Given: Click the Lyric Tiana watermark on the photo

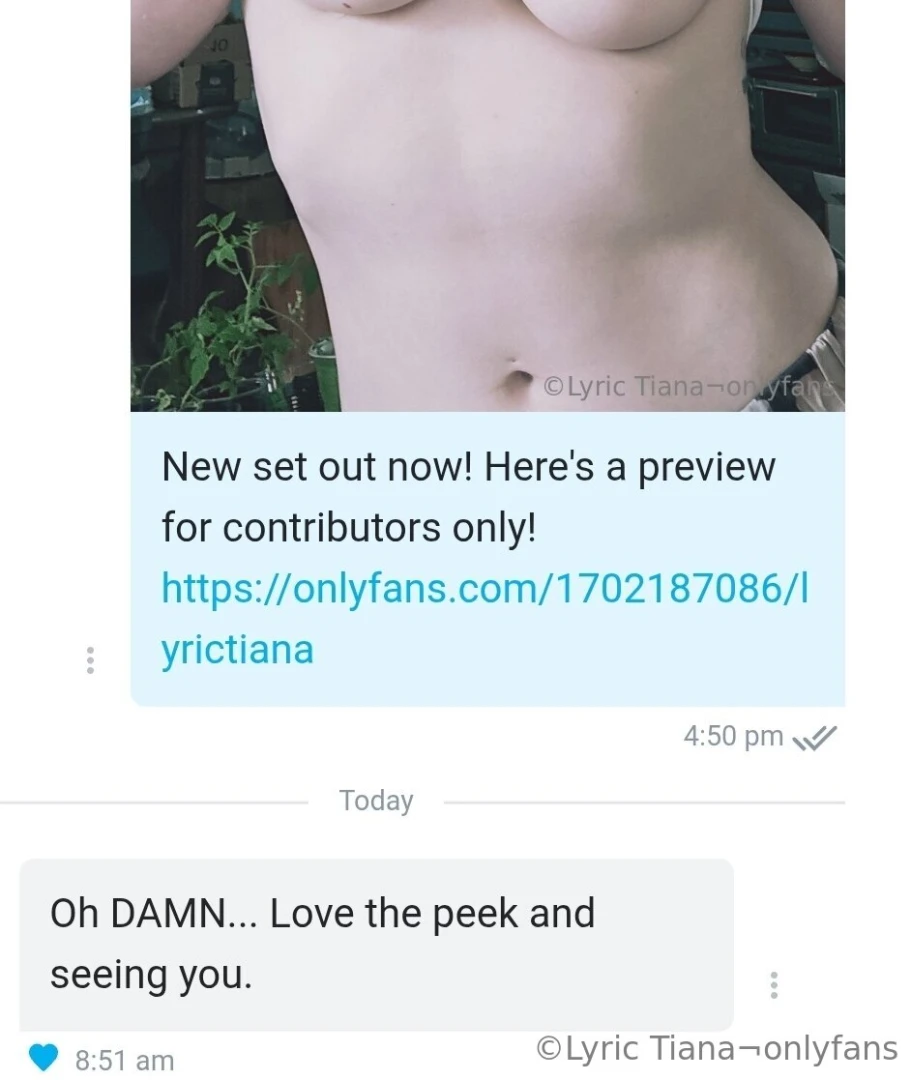Looking at the screenshot, I should 688,386.
